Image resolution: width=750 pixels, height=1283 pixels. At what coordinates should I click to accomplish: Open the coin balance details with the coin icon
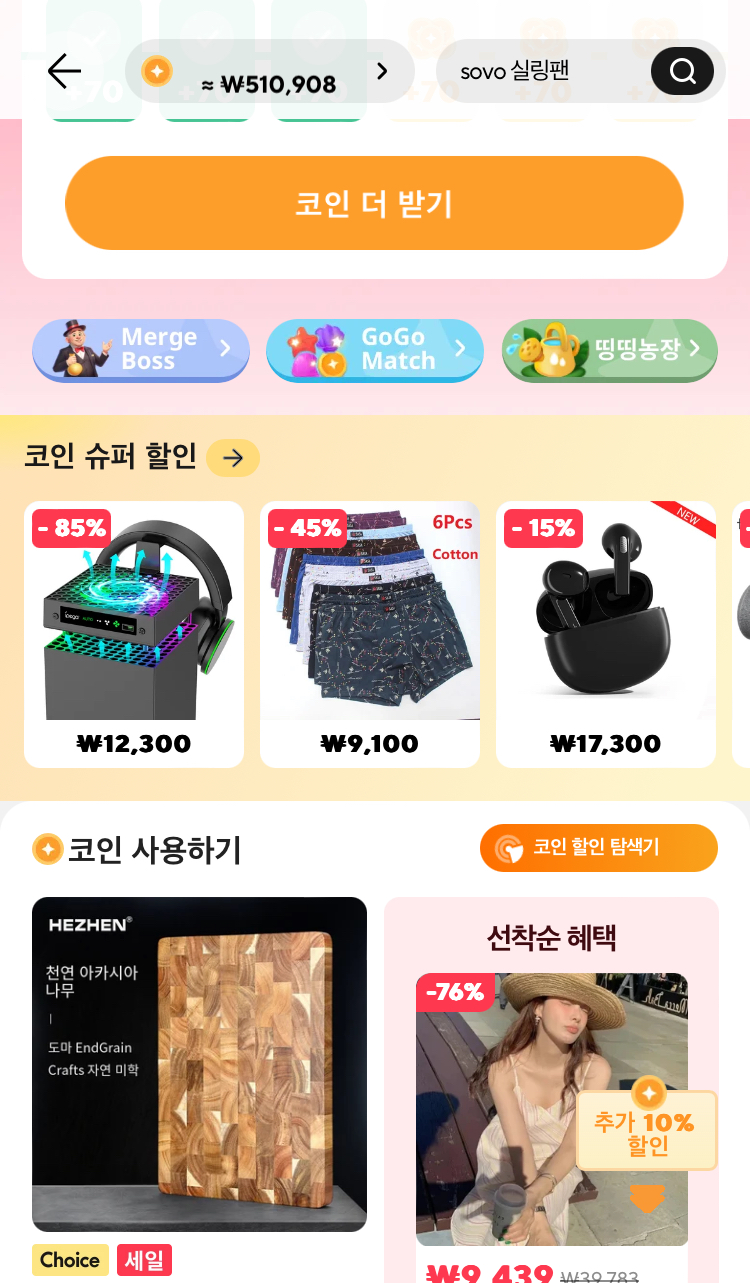(156, 71)
